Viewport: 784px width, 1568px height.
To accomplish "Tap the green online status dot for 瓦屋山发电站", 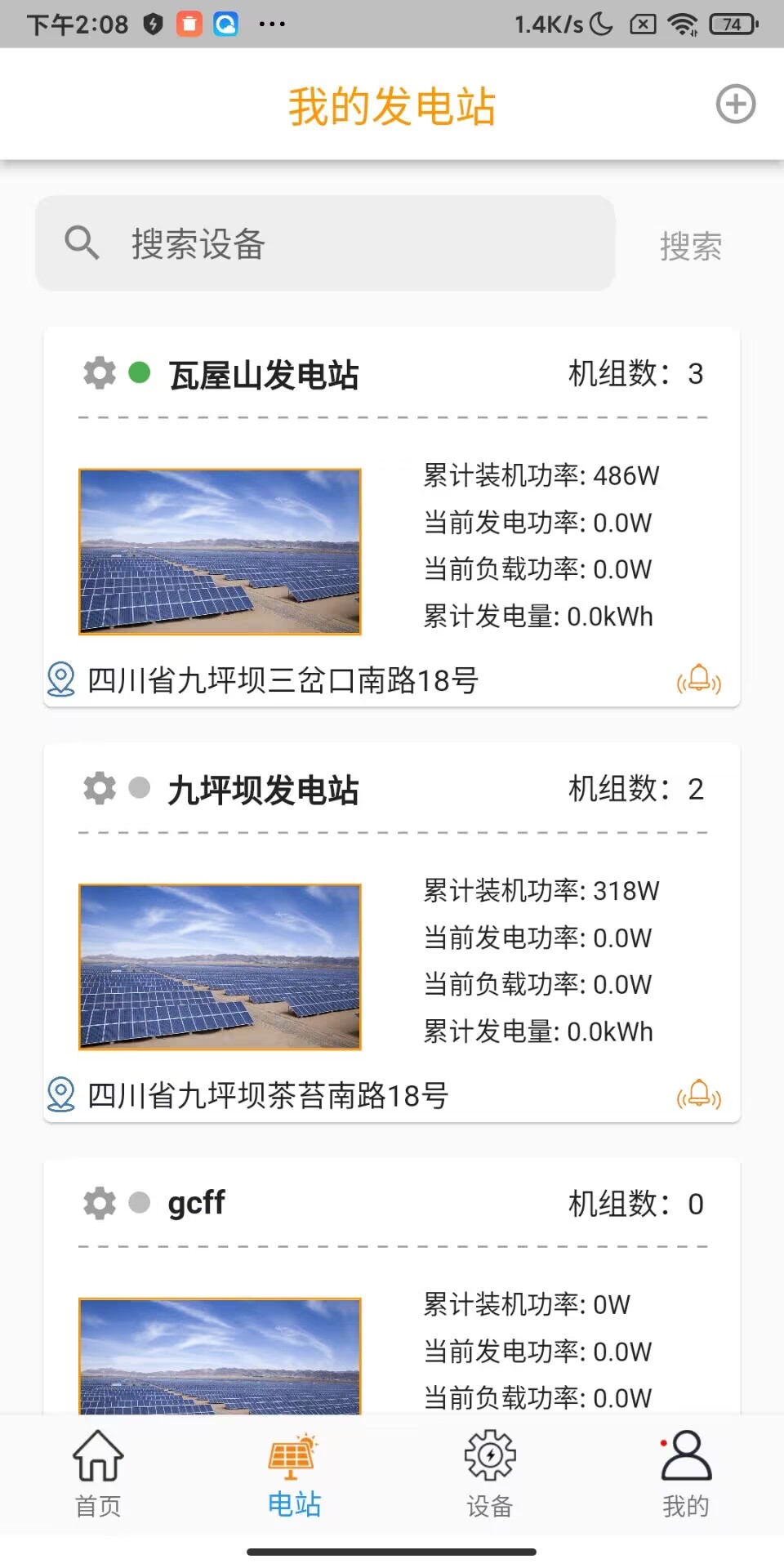I will (140, 373).
